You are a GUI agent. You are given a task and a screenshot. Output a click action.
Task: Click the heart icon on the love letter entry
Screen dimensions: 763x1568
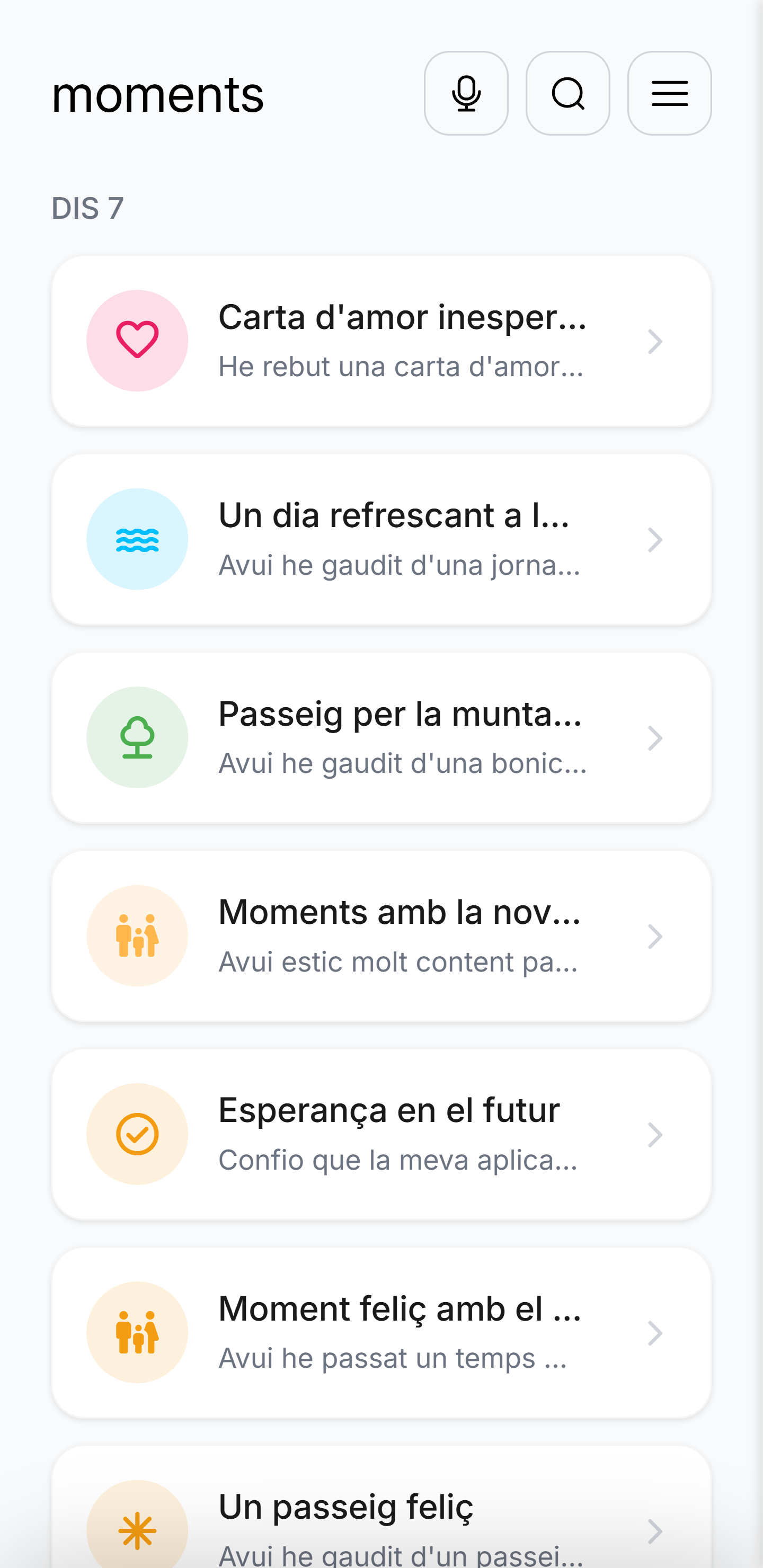click(x=136, y=341)
